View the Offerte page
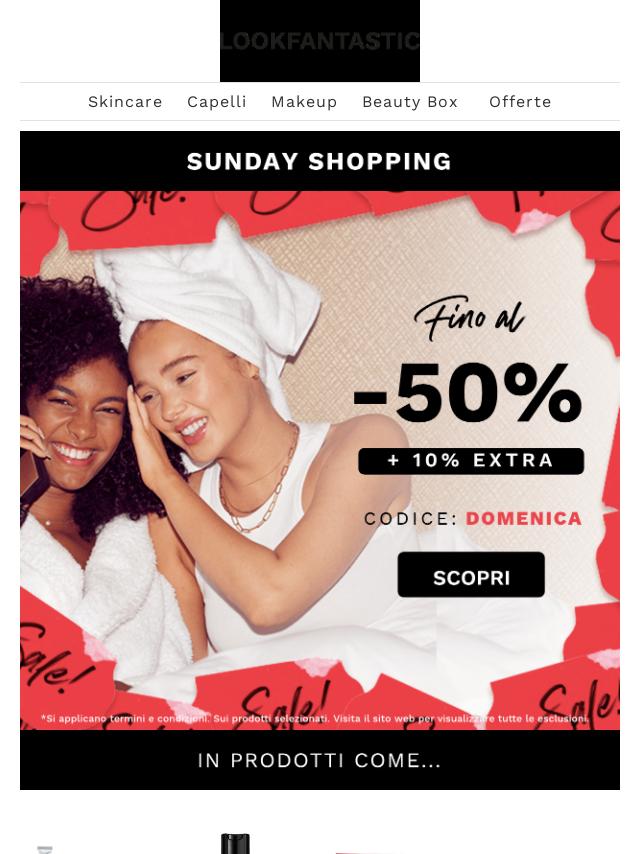 520,102
